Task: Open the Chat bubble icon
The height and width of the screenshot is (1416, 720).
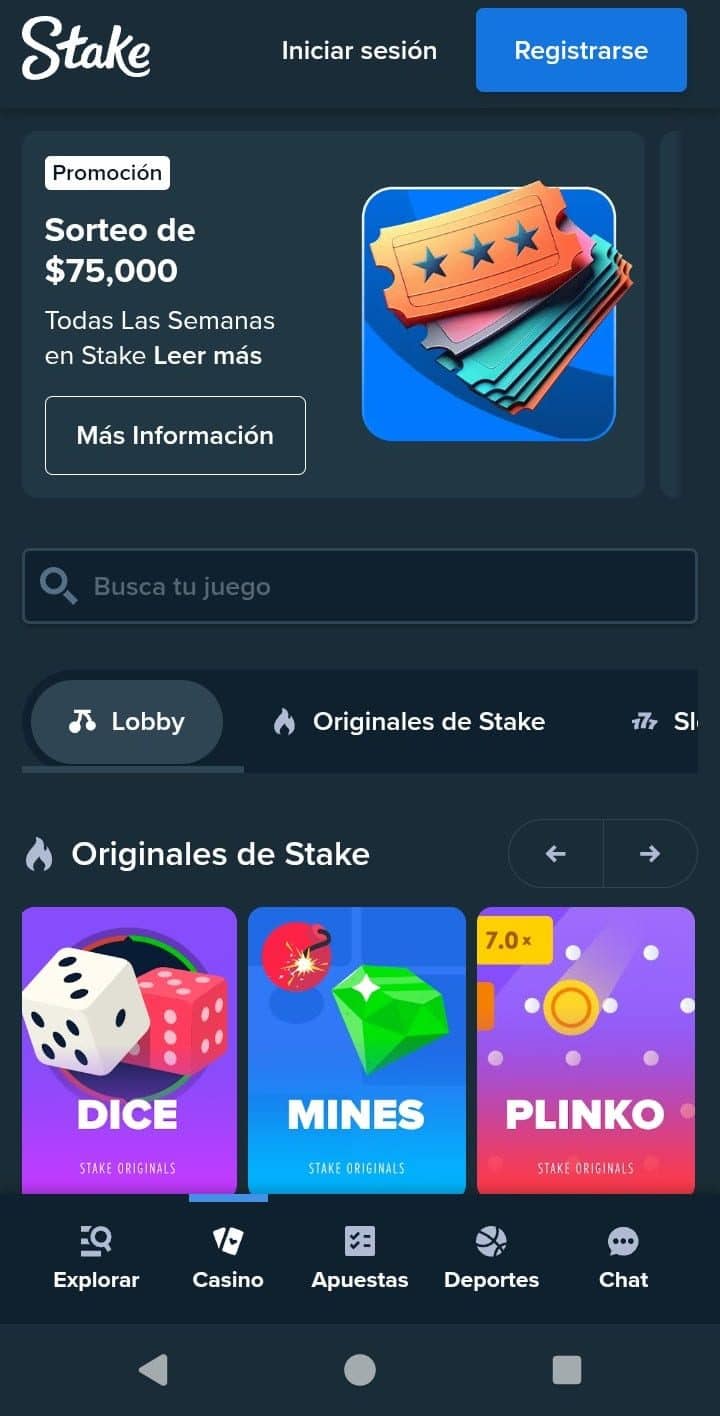Action: tap(623, 1240)
